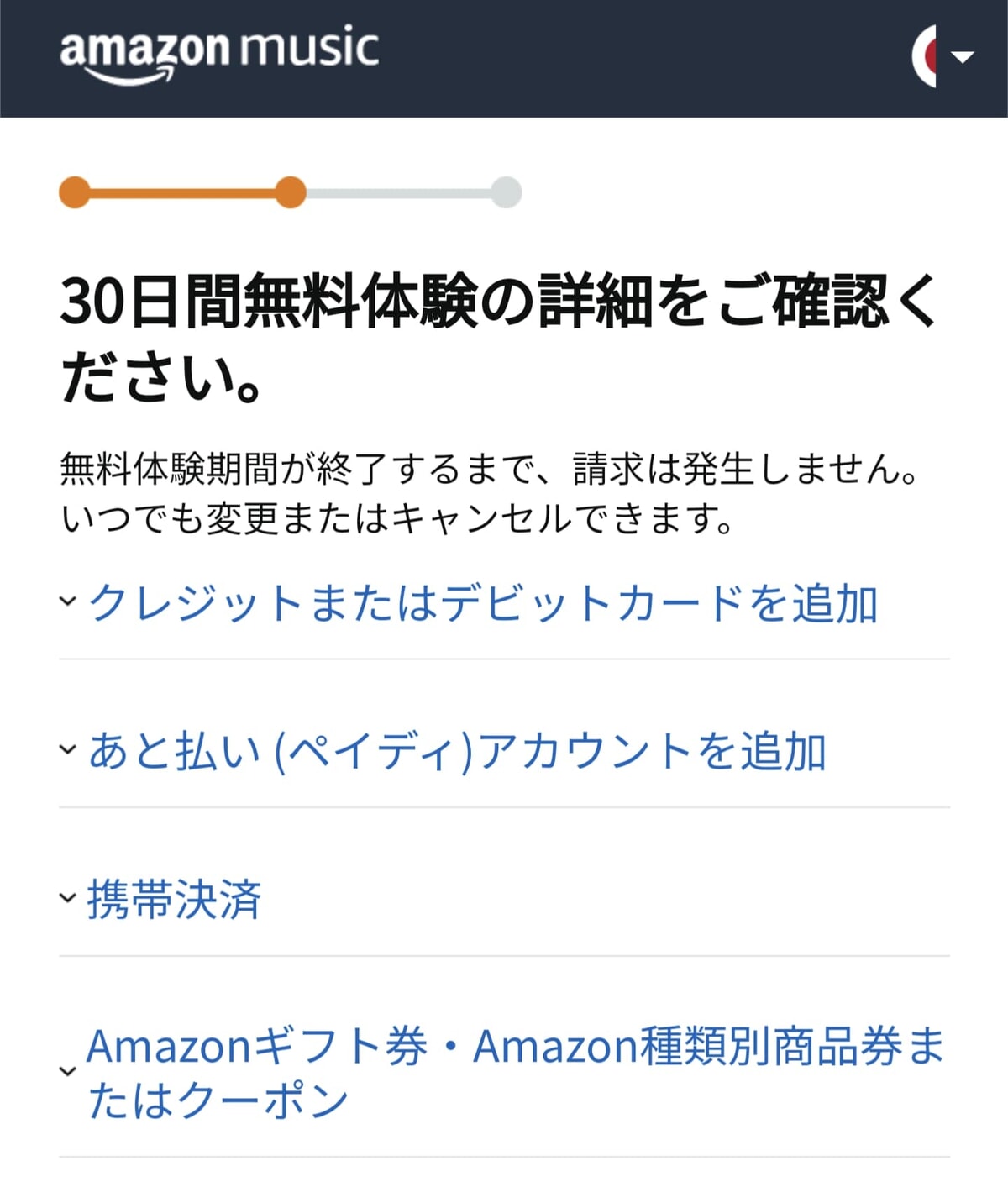
Task: Expand the クレジットまたはデビットカードを追加 section
Action: [485, 601]
